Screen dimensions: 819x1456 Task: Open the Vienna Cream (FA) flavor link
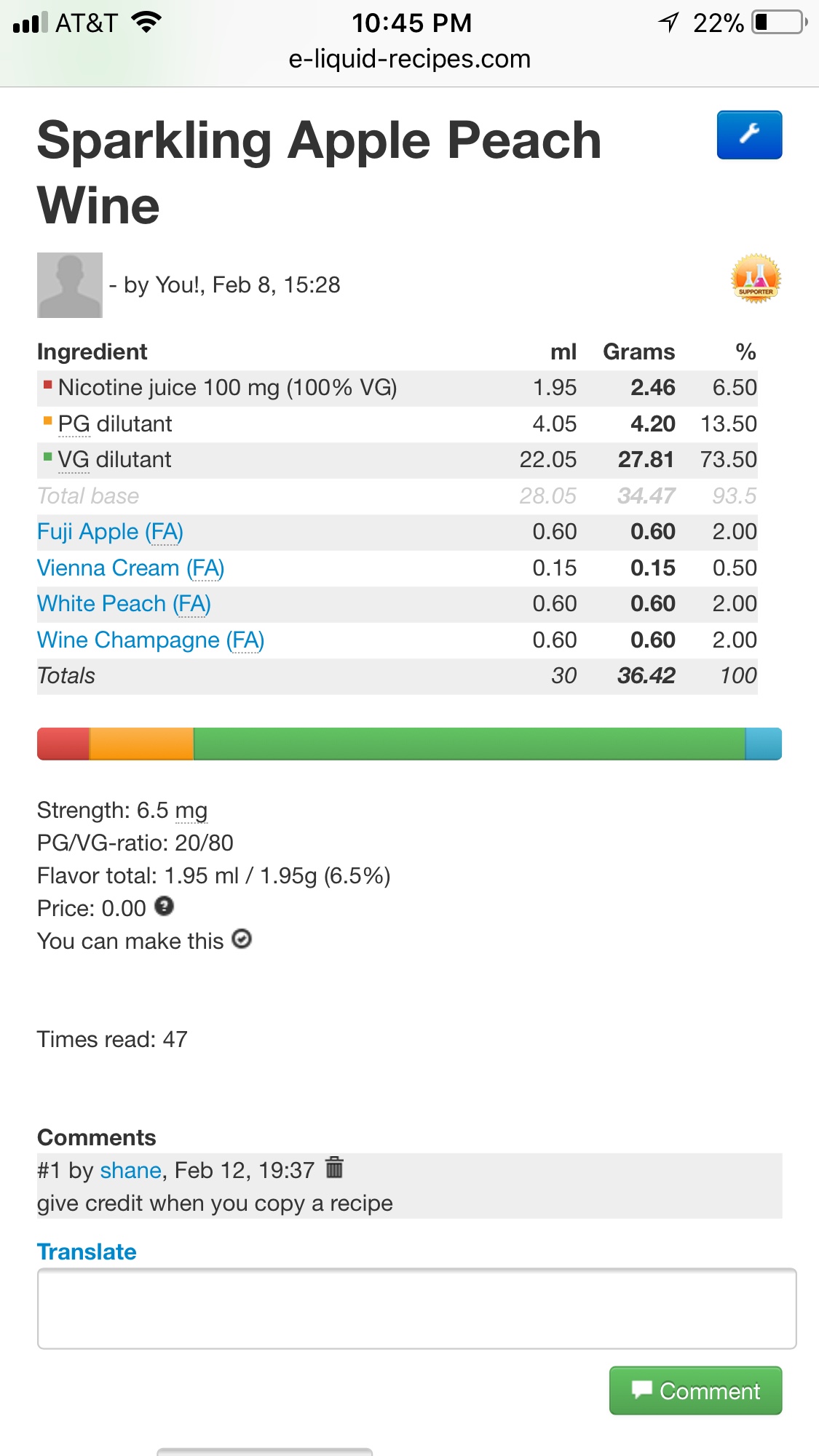130,568
